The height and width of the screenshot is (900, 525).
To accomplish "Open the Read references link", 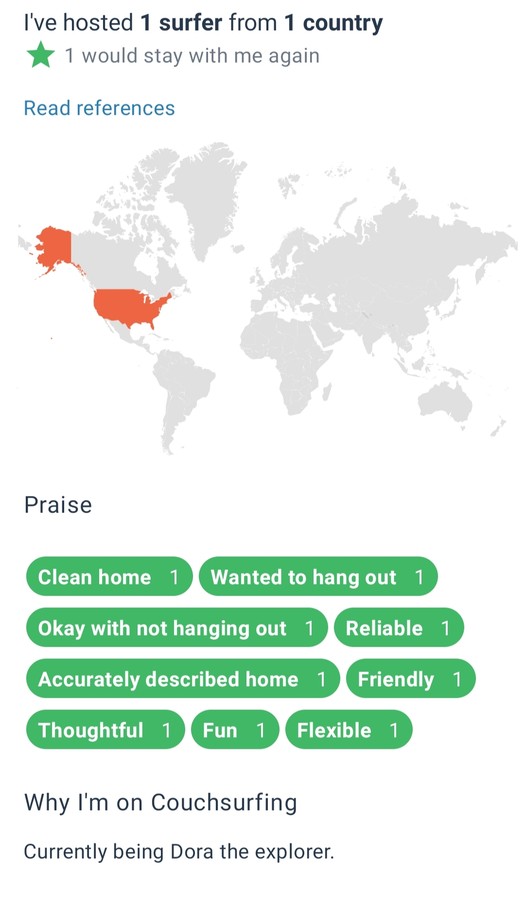I will pyautogui.click(x=99, y=108).
